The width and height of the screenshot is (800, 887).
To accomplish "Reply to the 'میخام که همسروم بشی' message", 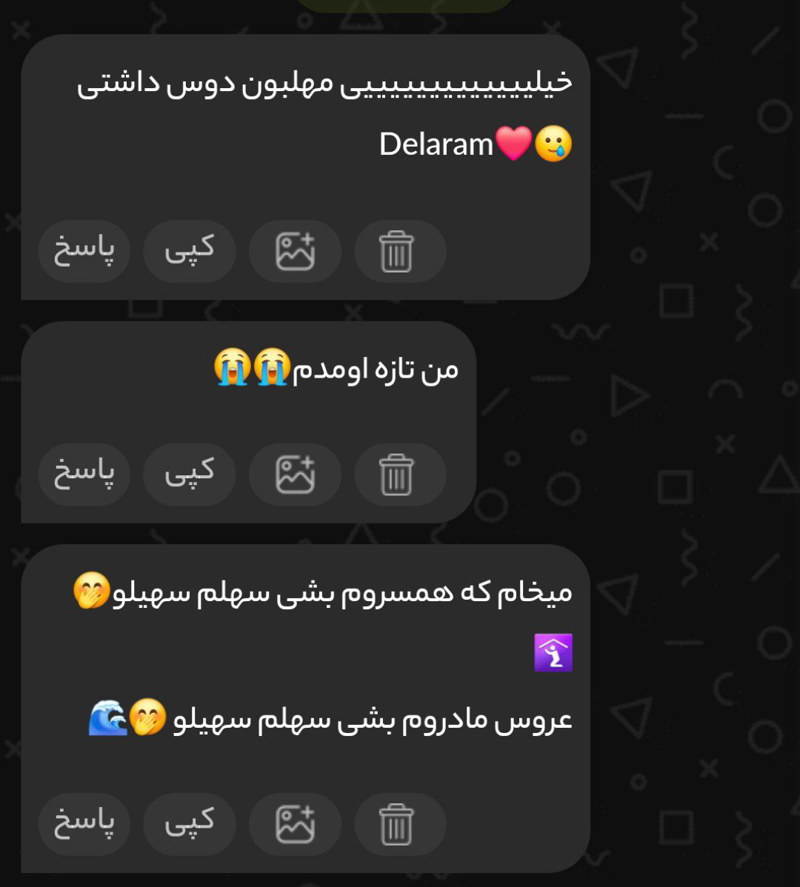I will point(84,824).
